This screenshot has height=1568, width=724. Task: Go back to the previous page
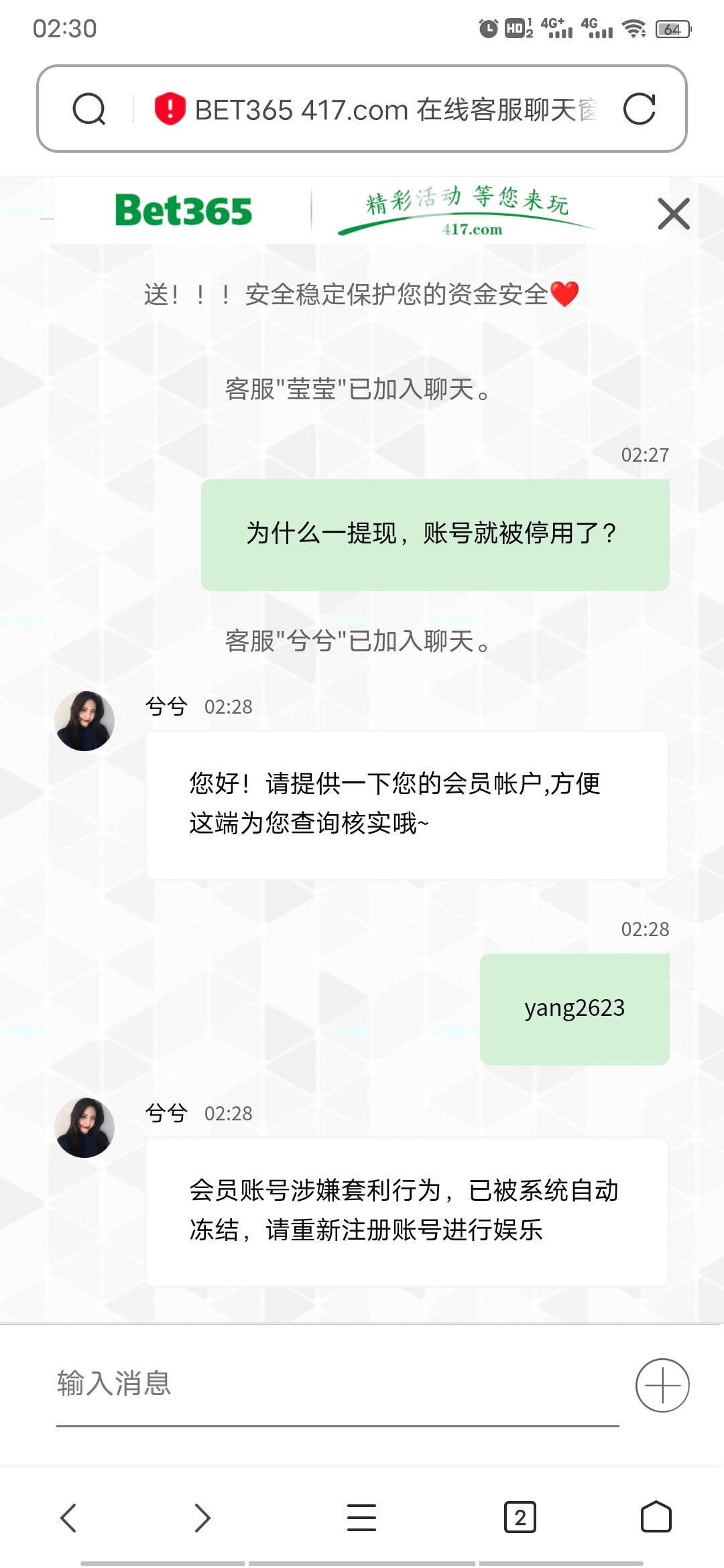(69, 1518)
